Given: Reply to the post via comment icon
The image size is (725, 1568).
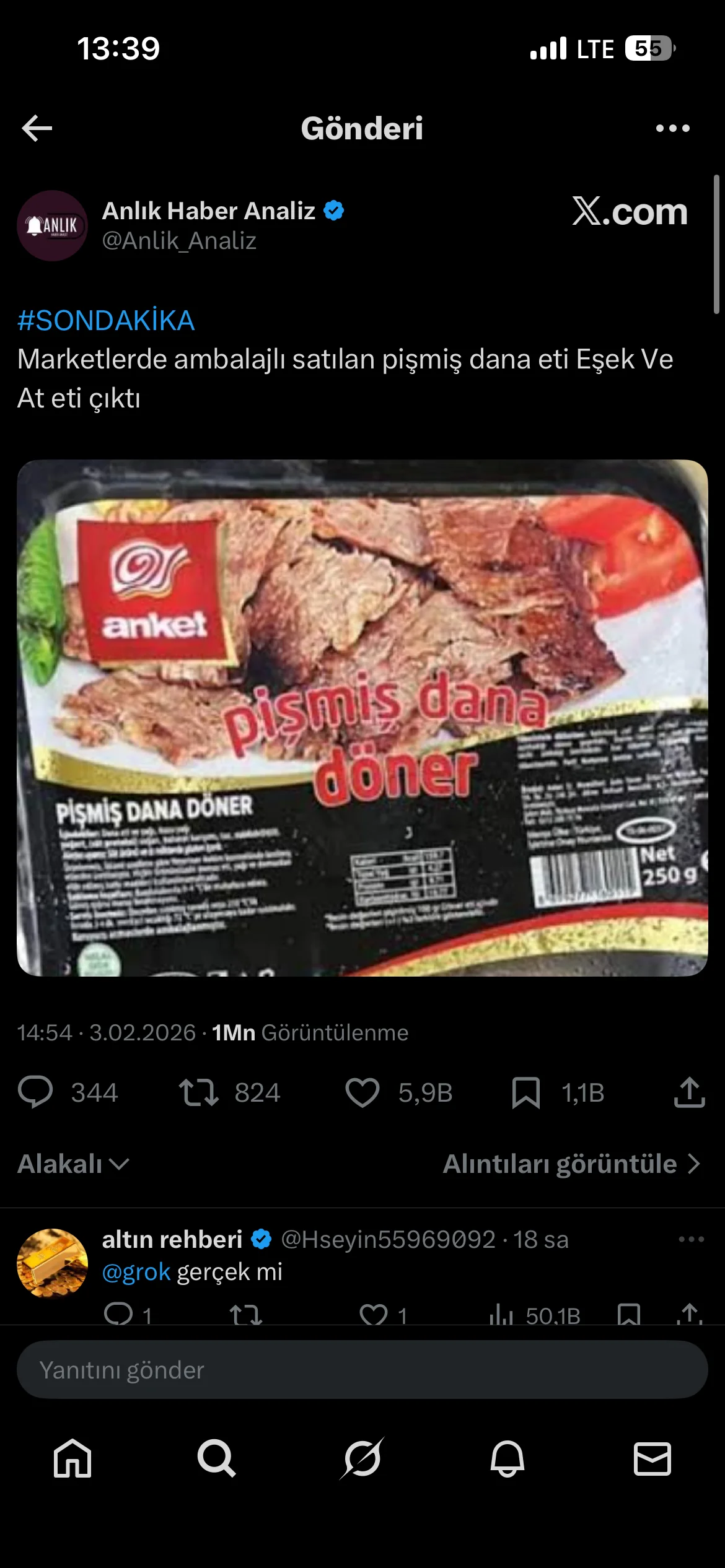Looking at the screenshot, I should click(x=36, y=1092).
